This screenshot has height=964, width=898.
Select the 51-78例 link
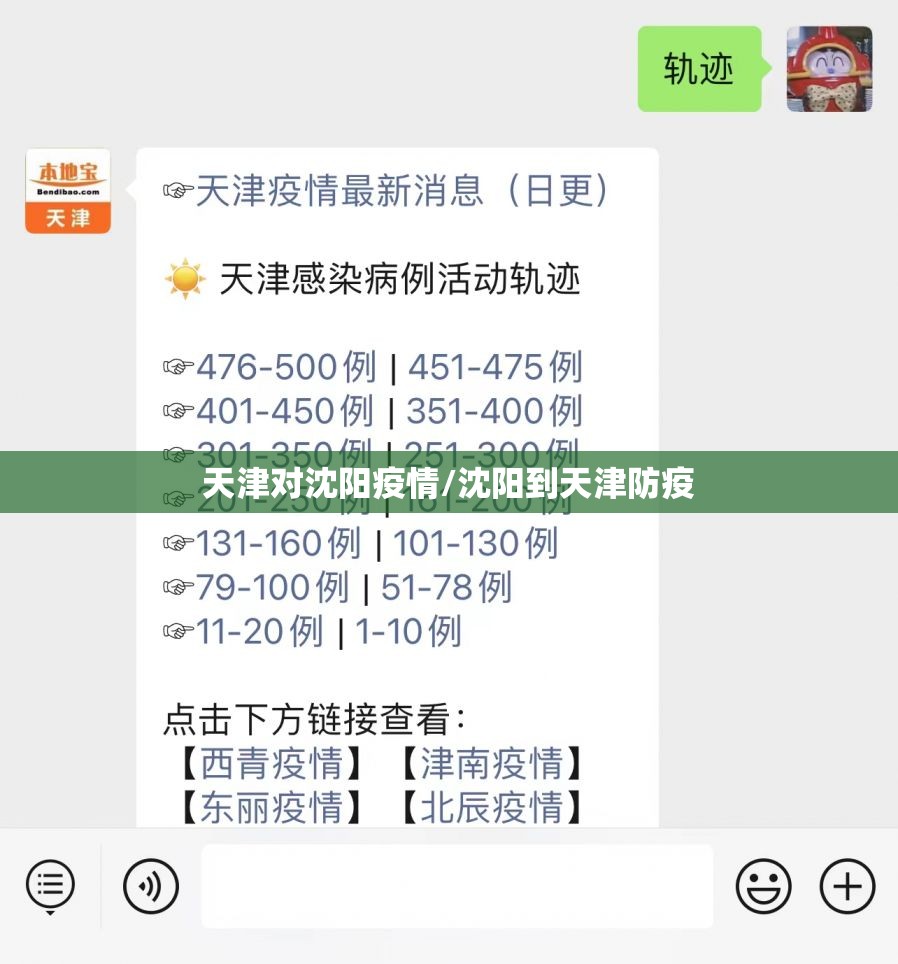[x=446, y=588]
